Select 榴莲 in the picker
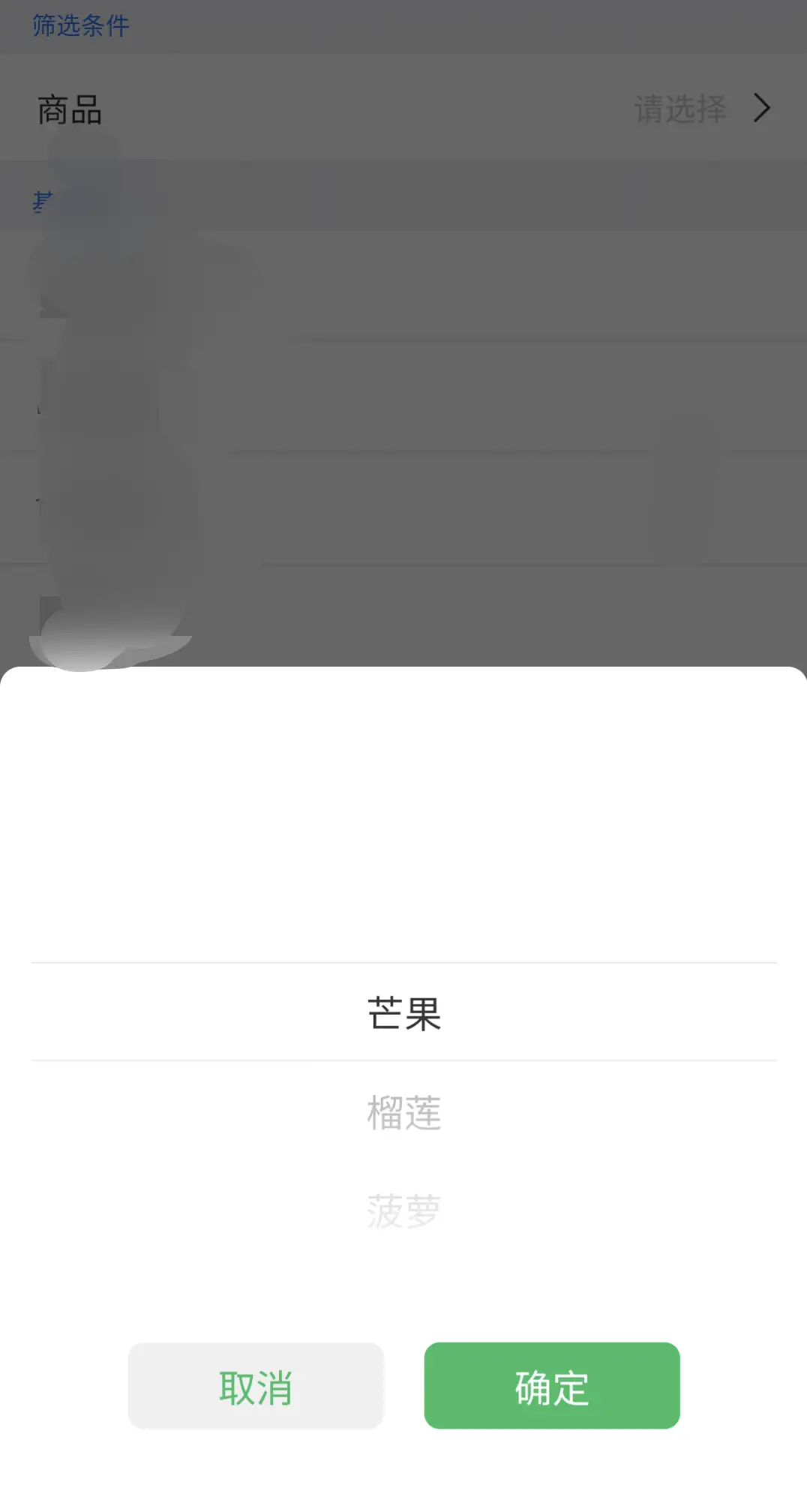This screenshot has height=1512, width=807. click(x=403, y=1112)
